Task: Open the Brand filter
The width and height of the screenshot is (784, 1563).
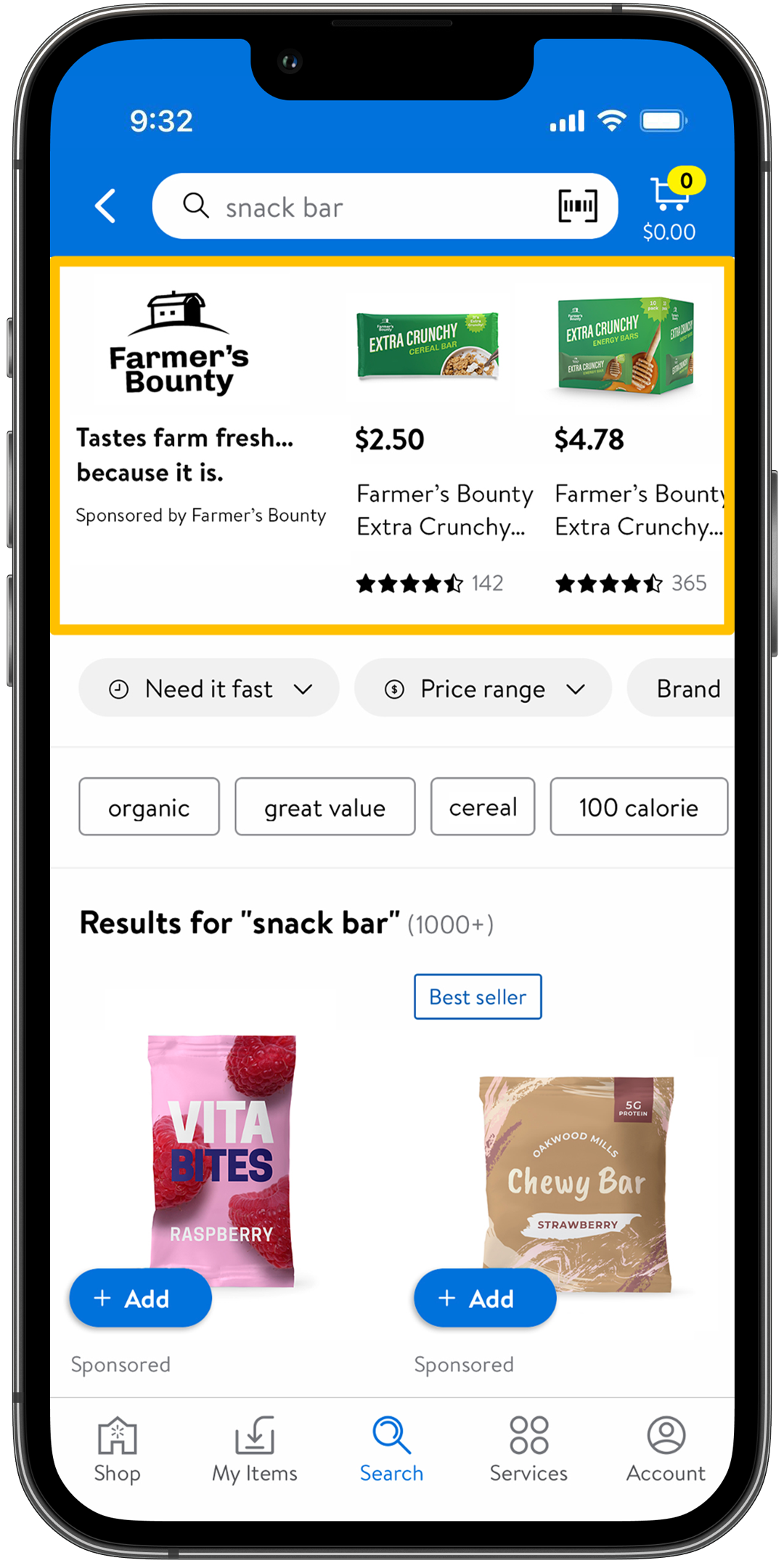Action: 686,689
